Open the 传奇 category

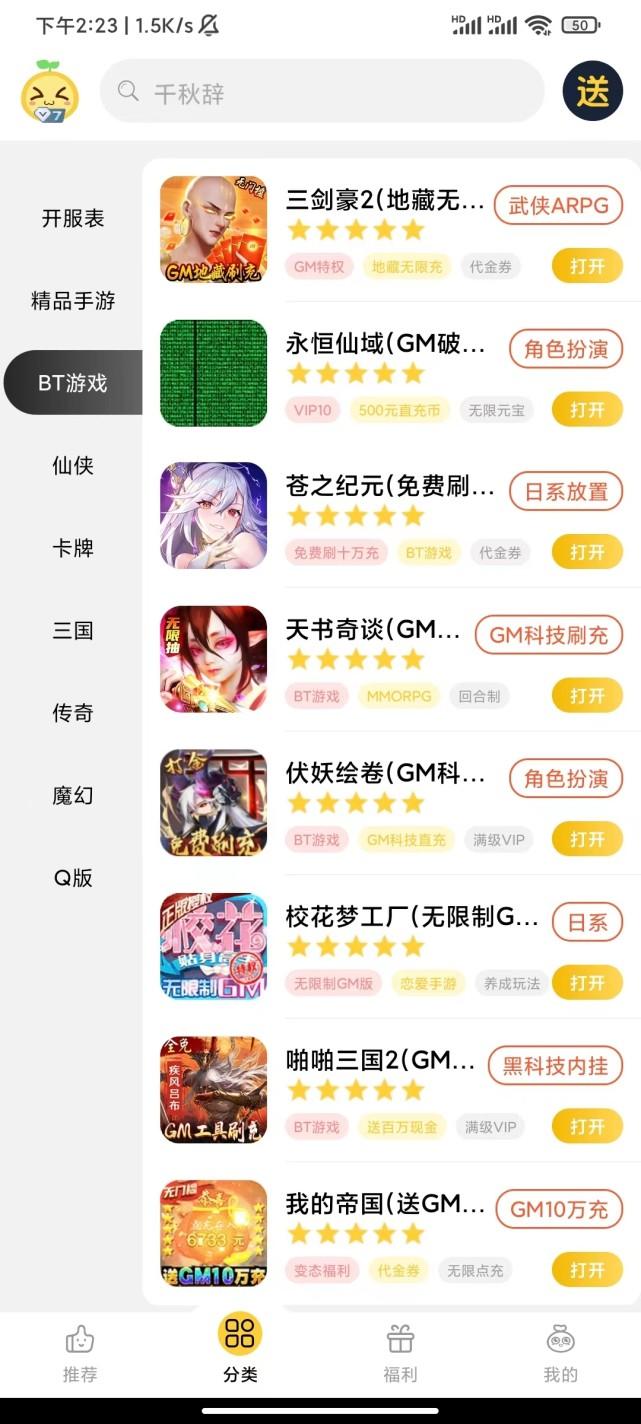tap(73, 713)
